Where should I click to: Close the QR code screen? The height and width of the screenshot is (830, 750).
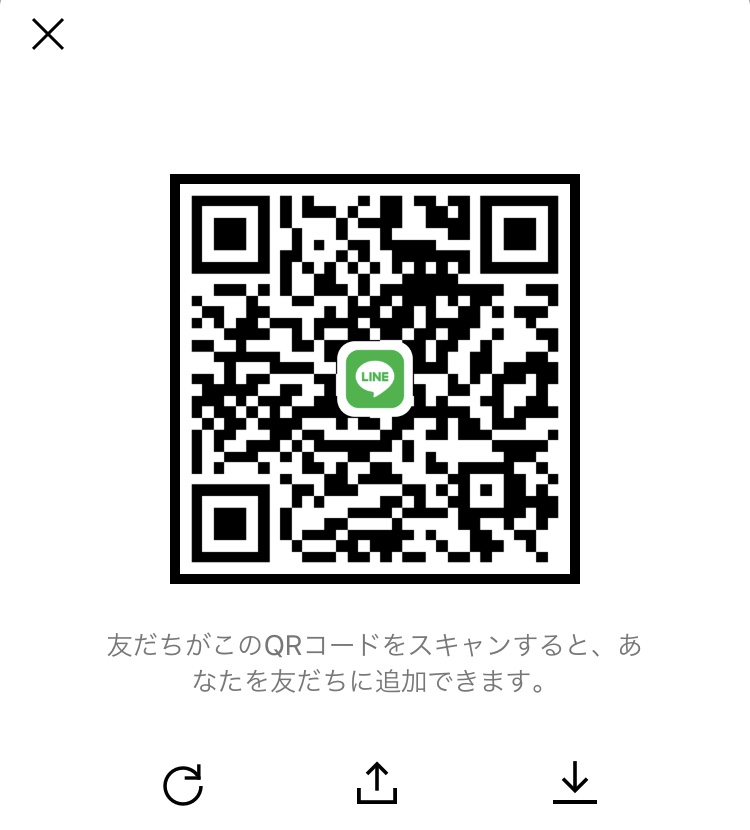click(x=48, y=35)
